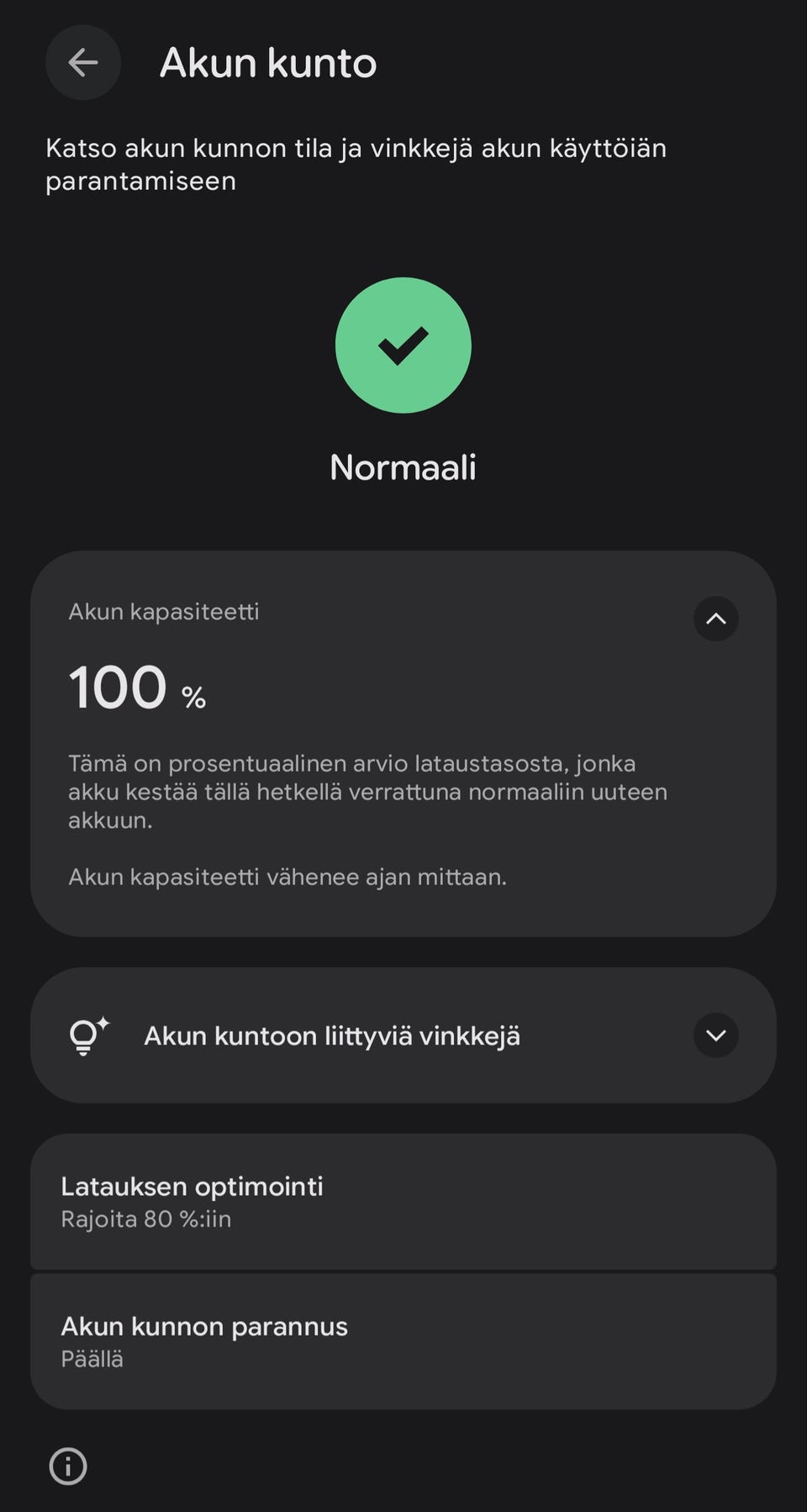Tap the 100 % capacity value
This screenshot has height=1512, width=807.
pos(136,688)
